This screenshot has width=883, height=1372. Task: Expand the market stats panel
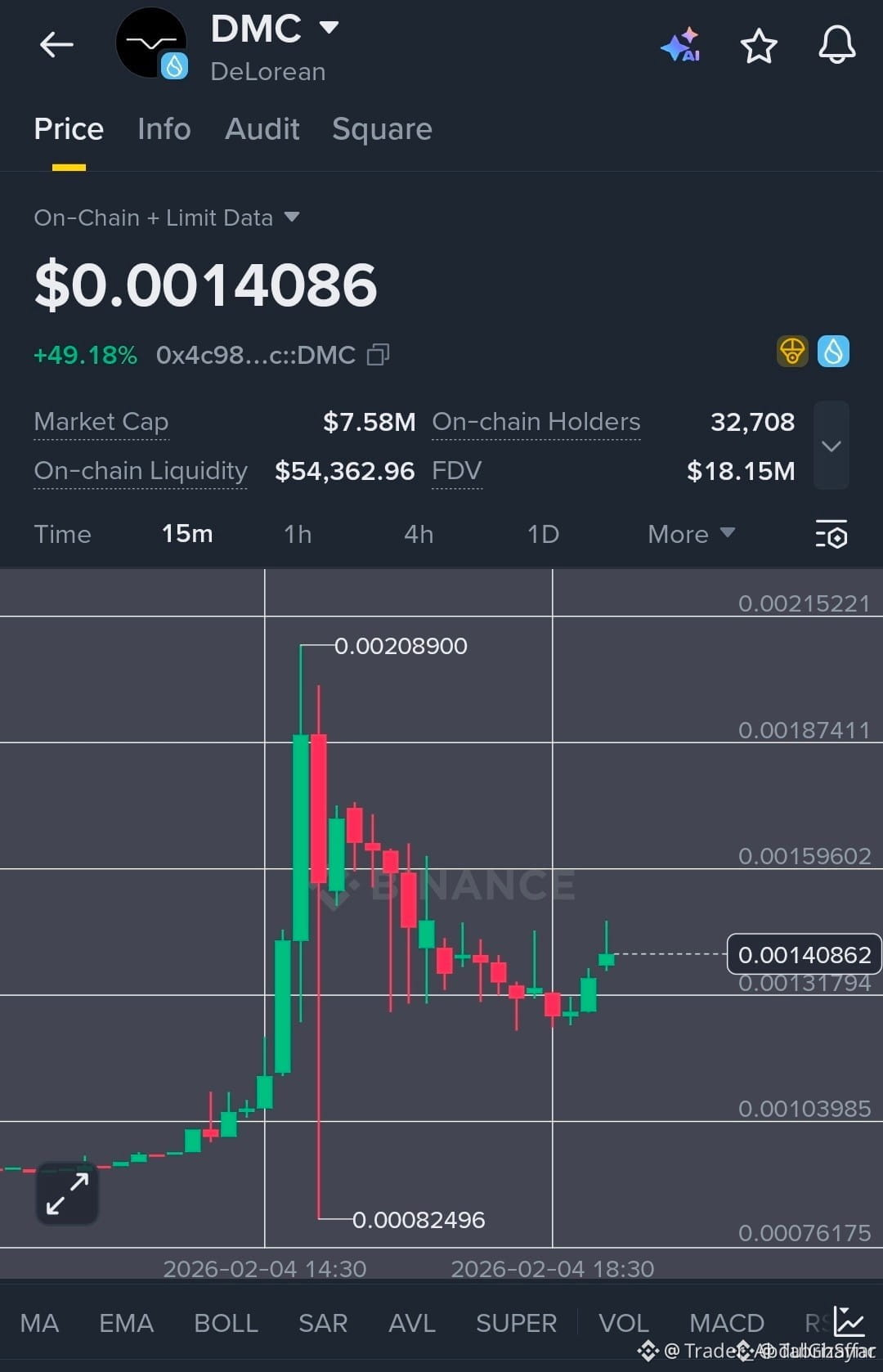coord(831,446)
